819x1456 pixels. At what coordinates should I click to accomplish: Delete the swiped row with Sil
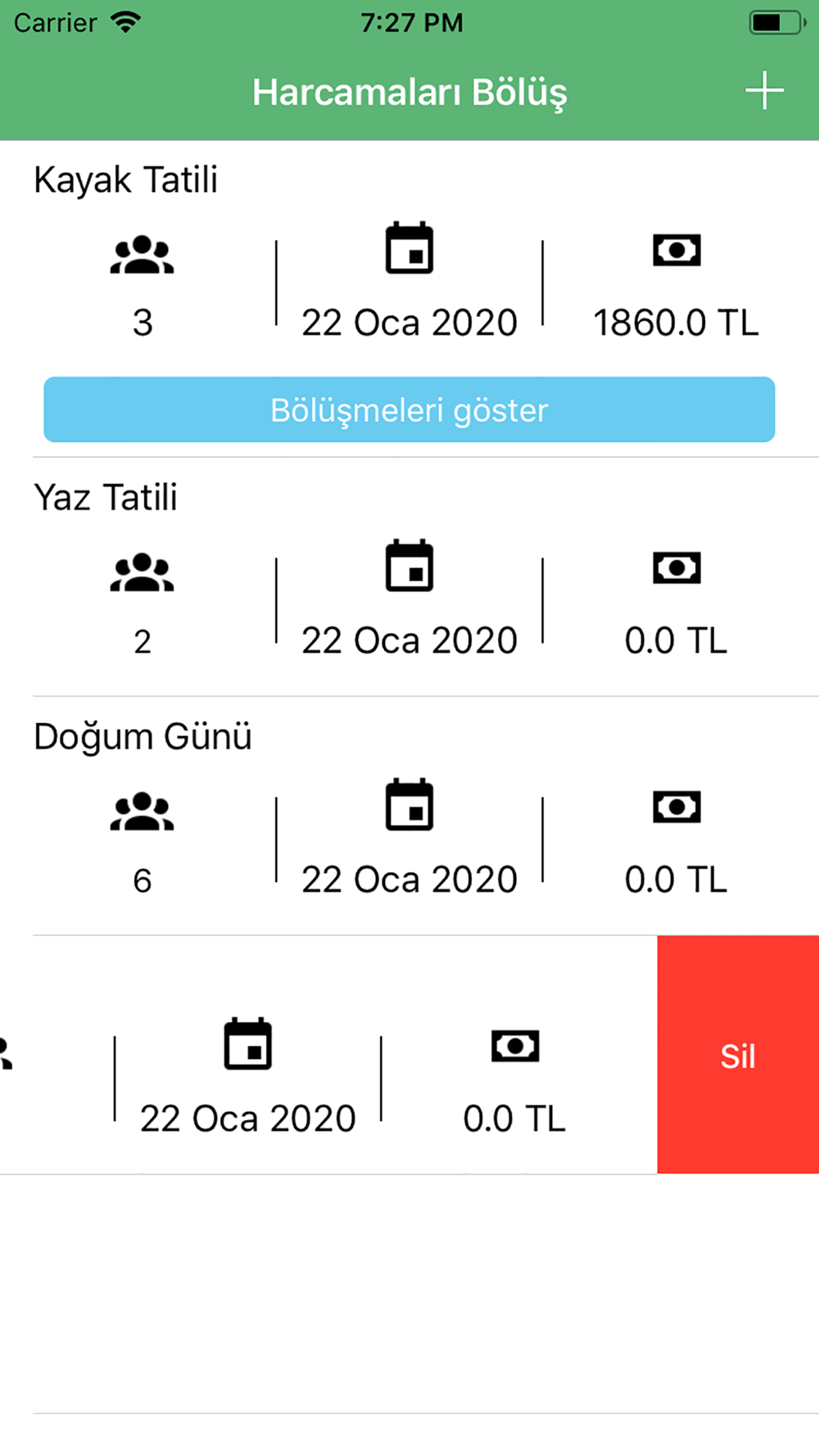tap(738, 1055)
